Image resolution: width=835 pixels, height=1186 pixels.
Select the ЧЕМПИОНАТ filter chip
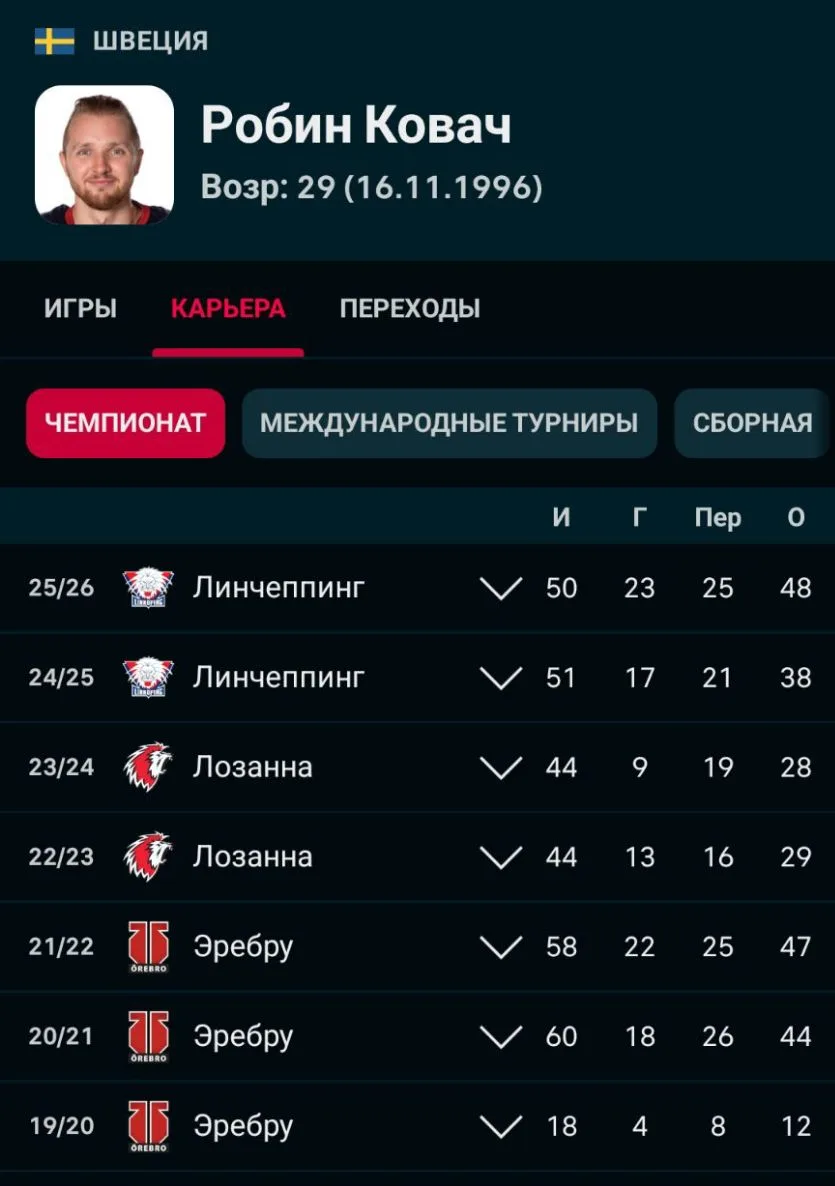[126, 423]
